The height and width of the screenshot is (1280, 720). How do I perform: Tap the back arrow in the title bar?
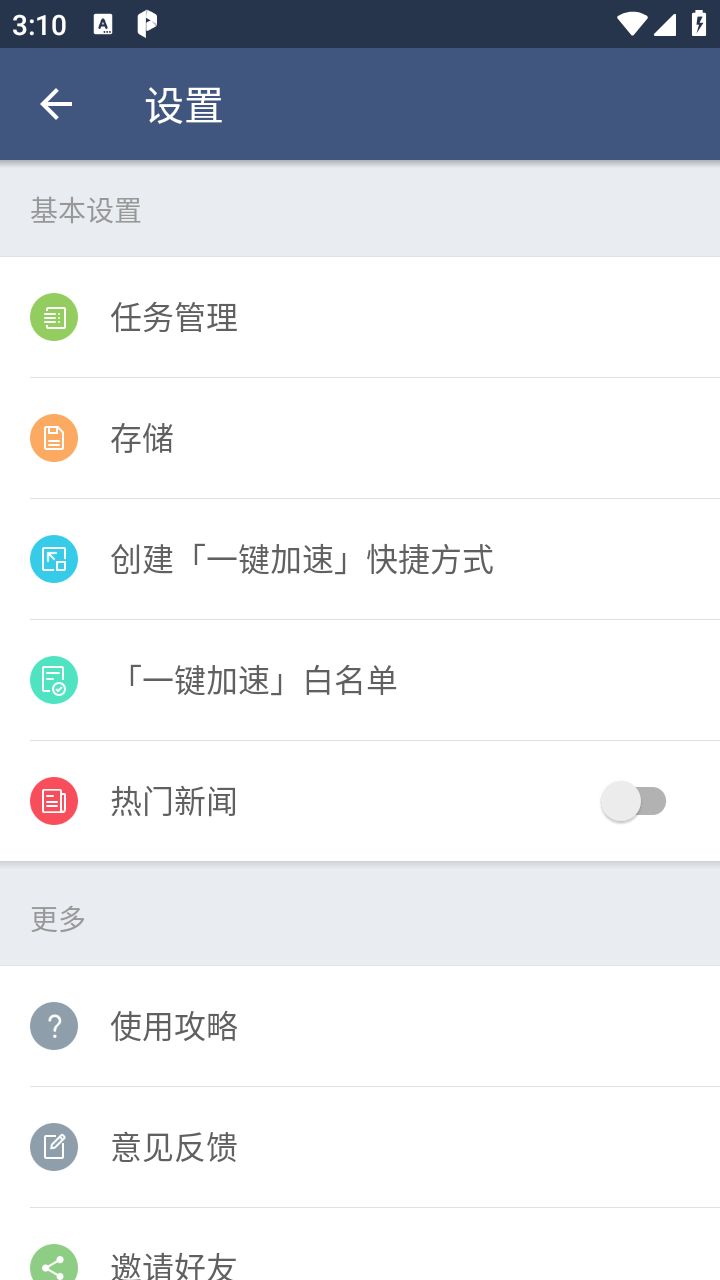click(x=55, y=103)
